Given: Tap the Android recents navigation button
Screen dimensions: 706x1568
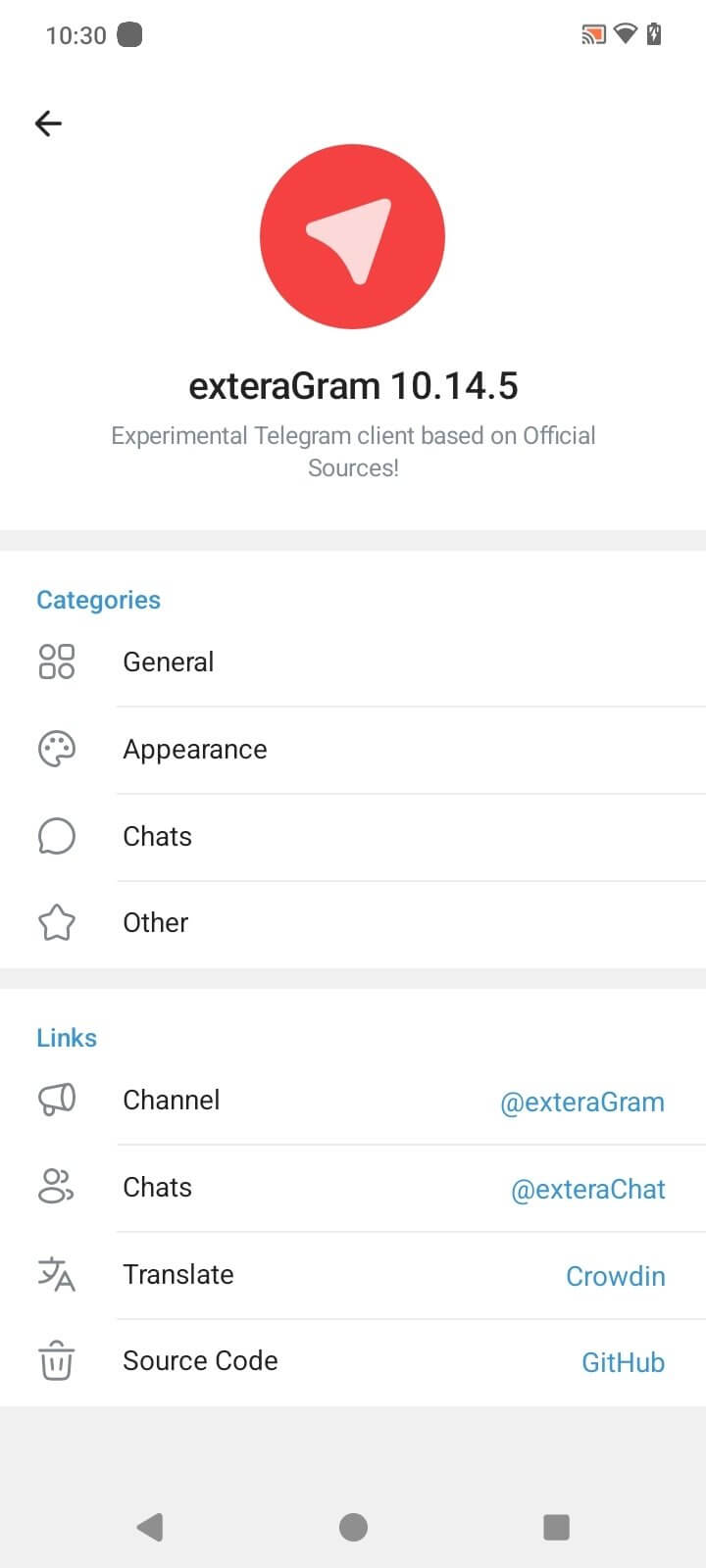Looking at the screenshot, I should pyautogui.click(x=556, y=1527).
